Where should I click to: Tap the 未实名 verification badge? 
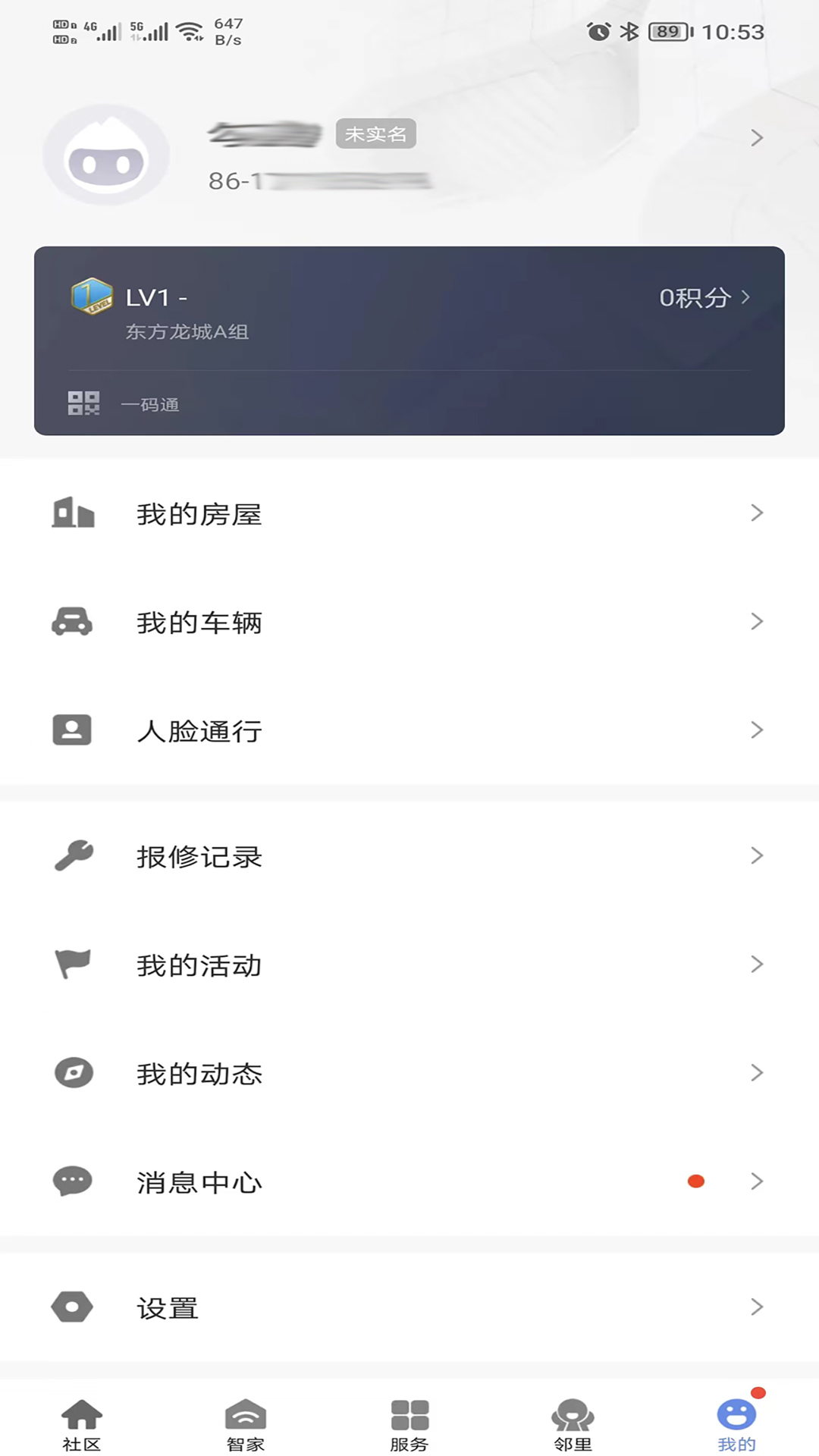click(x=375, y=133)
